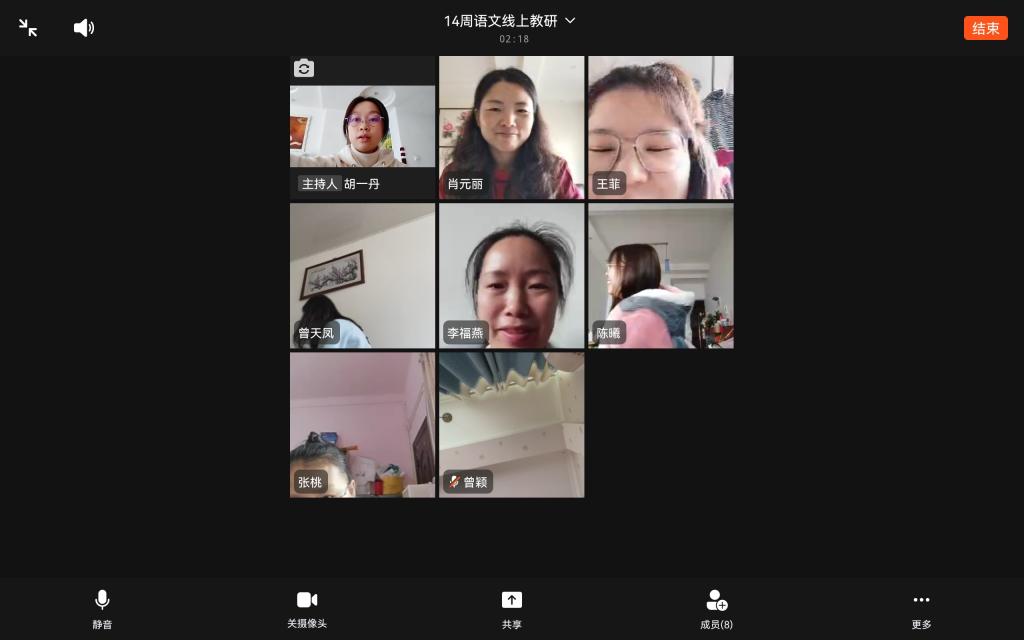Minimize the meeting window
This screenshot has width=1024, height=640.
click(x=28, y=28)
